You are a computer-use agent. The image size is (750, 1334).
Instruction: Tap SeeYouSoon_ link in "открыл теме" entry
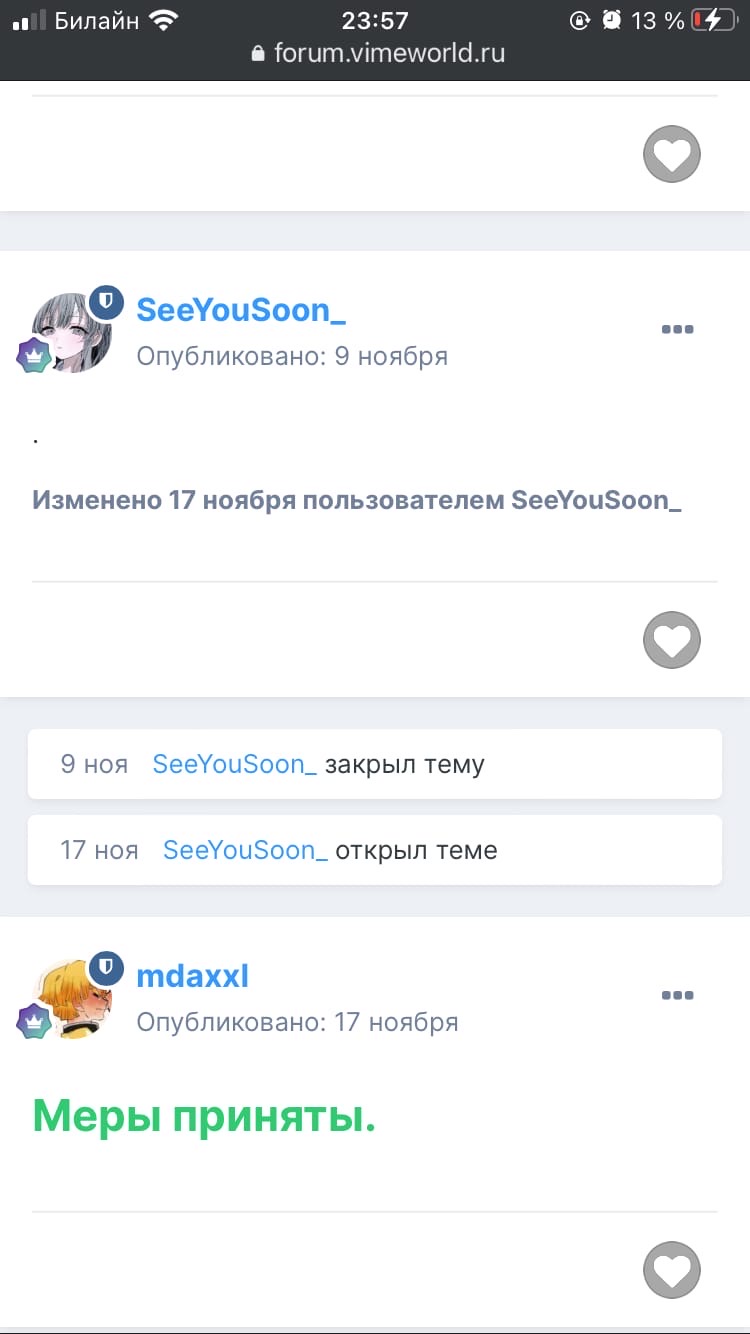click(x=245, y=851)
